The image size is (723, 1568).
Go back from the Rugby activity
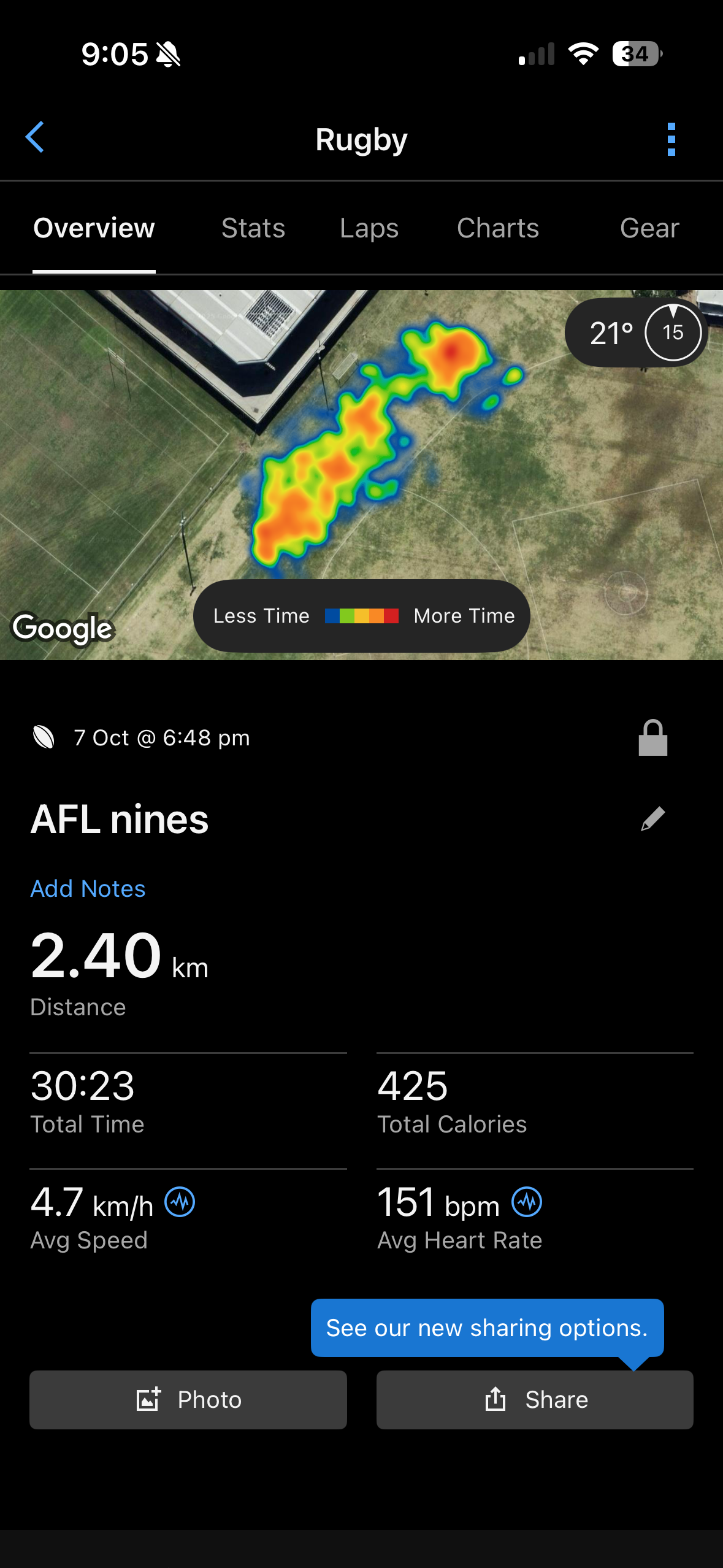35,137
